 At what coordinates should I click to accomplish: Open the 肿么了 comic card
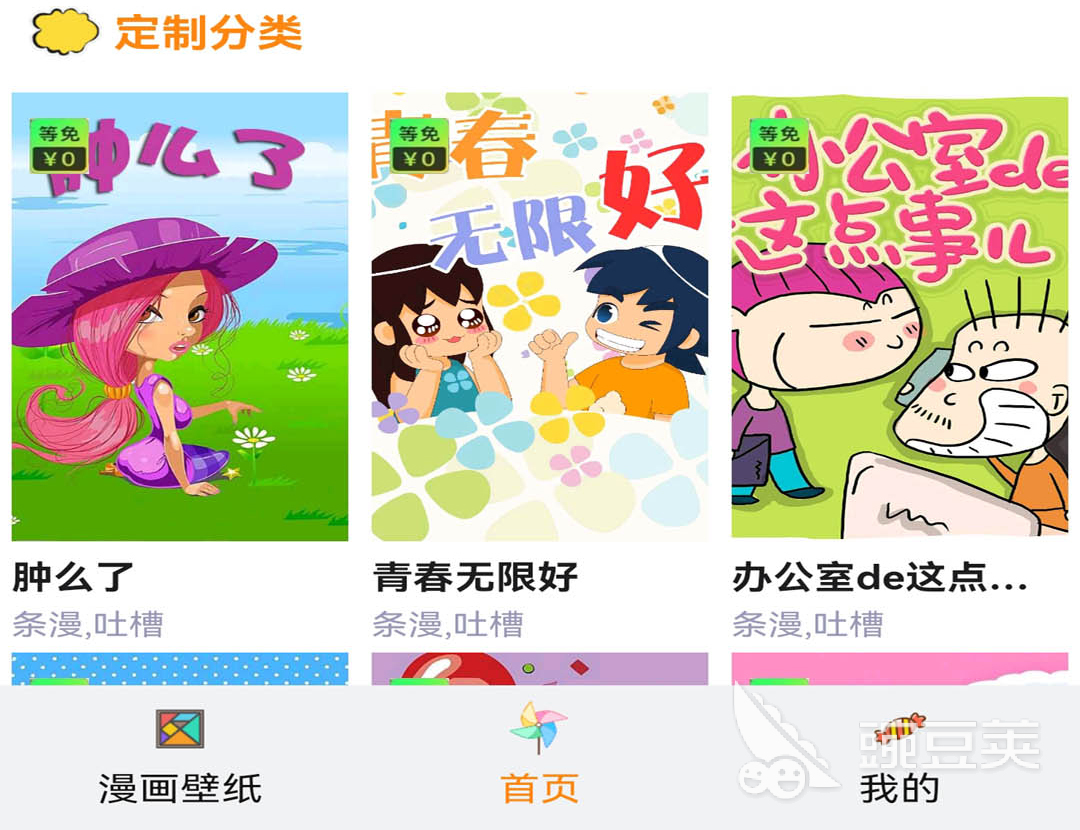point(180,318)
